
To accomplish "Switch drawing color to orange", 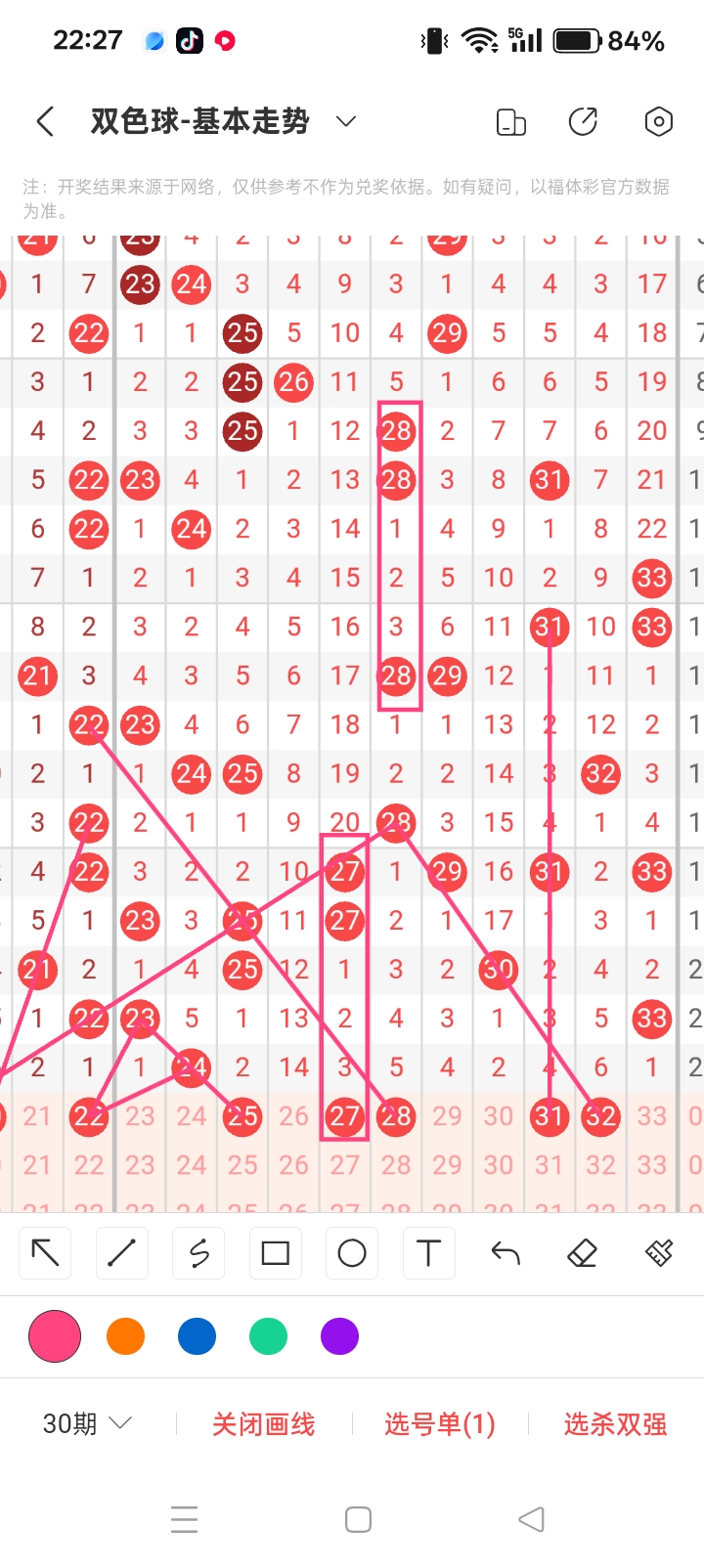I will coord(126,1336).
